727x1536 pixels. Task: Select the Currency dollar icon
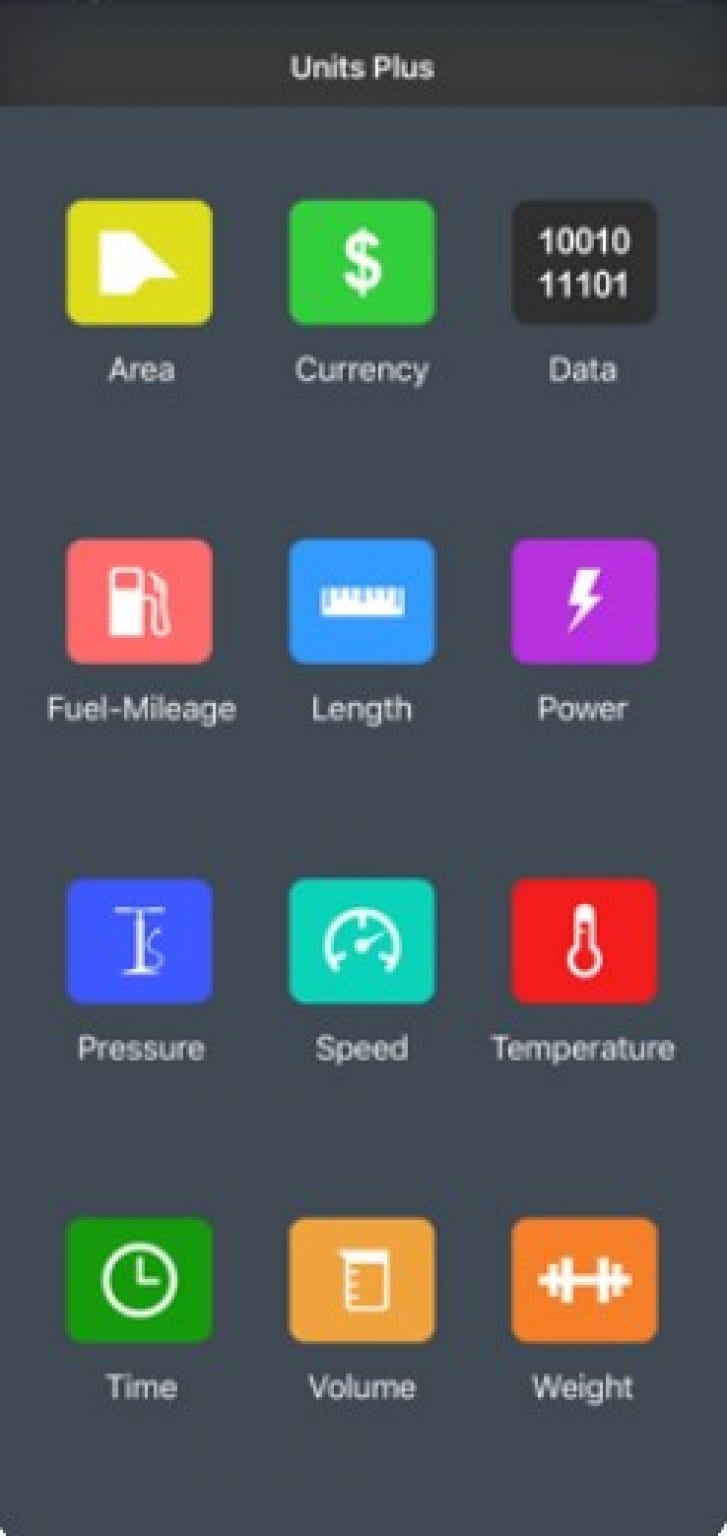point(362,262)
